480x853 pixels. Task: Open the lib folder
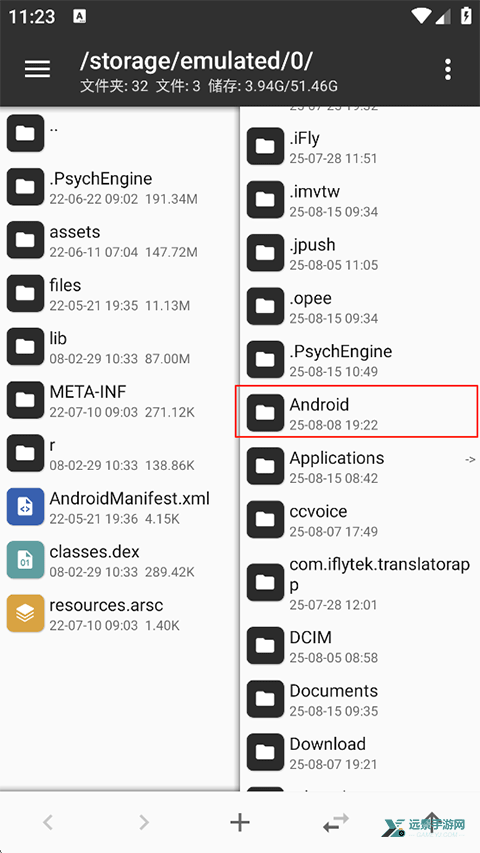120,347
